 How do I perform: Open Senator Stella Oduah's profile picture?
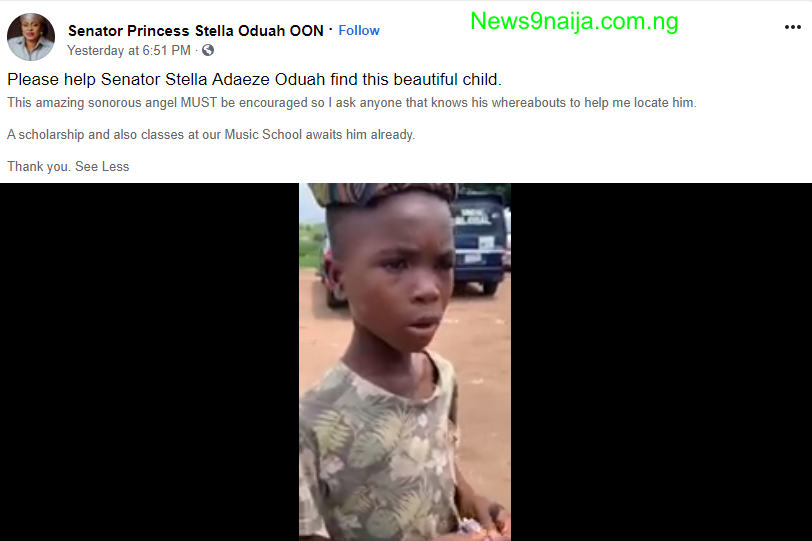(31, 38)
